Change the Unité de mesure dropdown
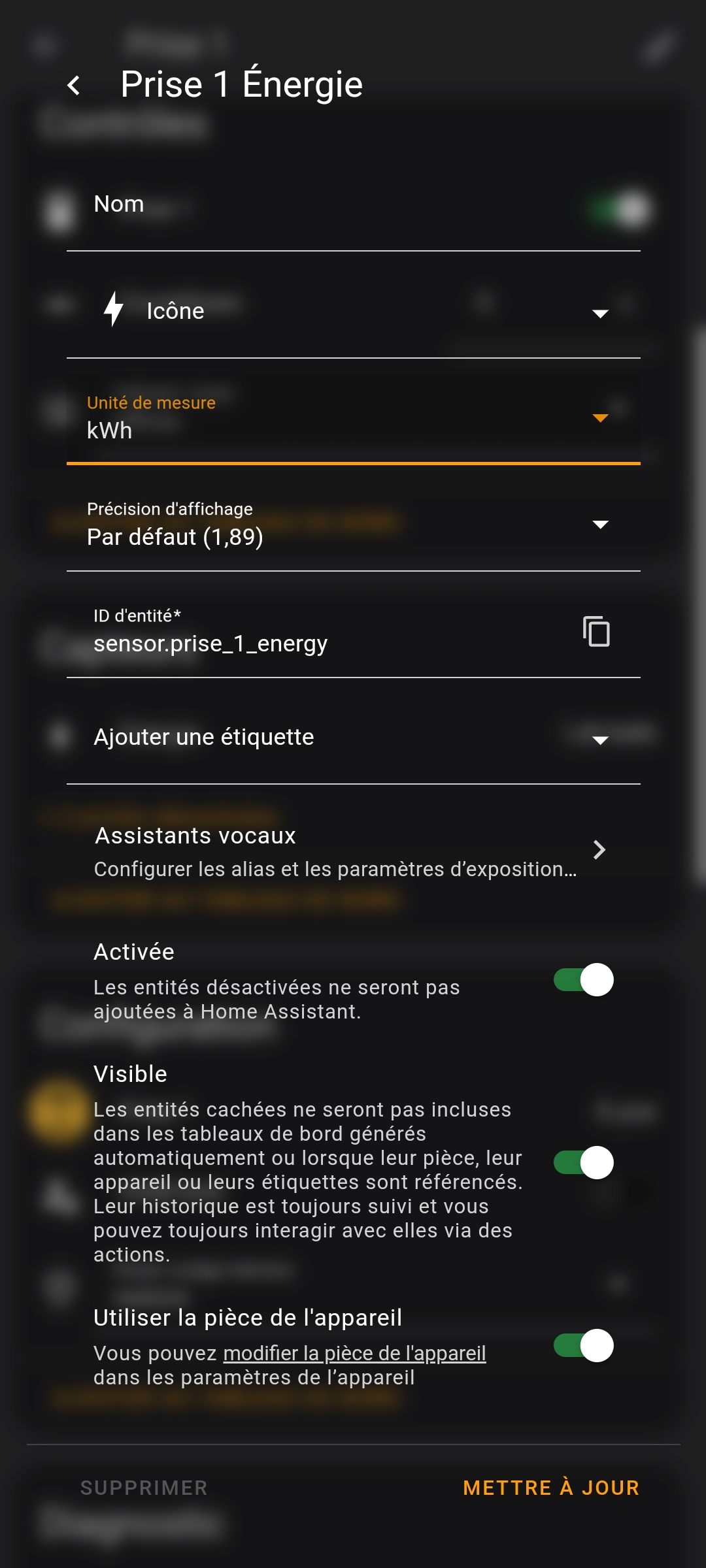This screenshot has height=1568, width=706. pos(353,417)
